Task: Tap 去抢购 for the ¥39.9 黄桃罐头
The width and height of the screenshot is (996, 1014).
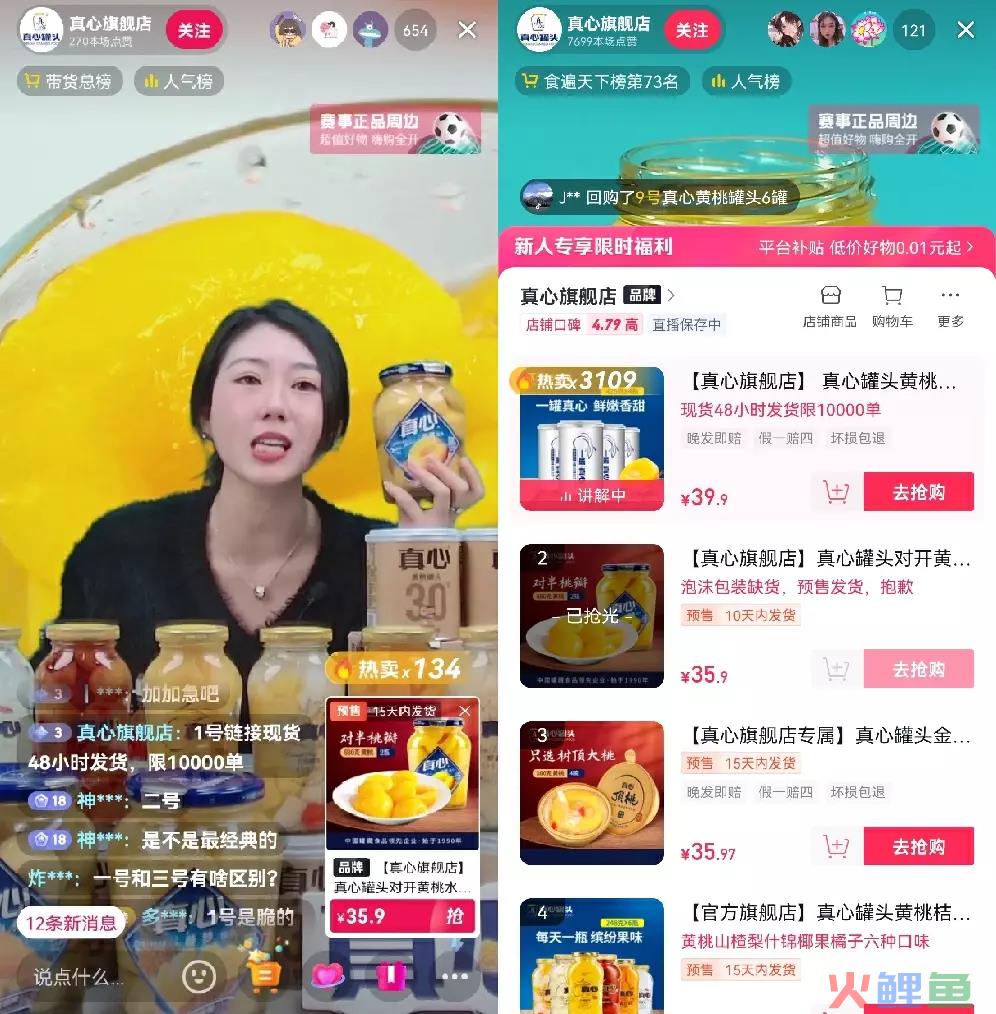Action: (918, 492)
